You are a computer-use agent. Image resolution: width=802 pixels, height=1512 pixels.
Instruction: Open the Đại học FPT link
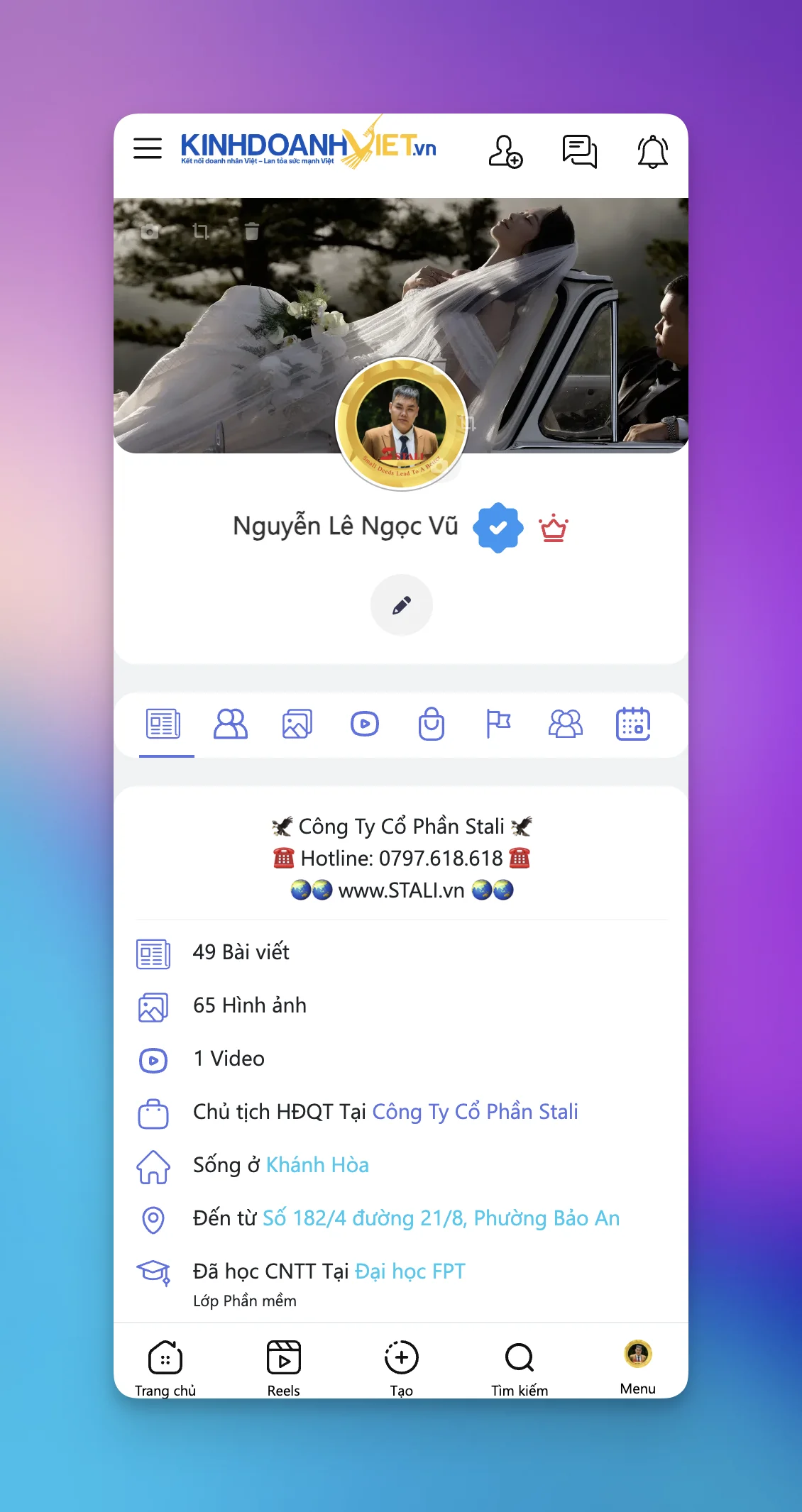(410, 1271)
